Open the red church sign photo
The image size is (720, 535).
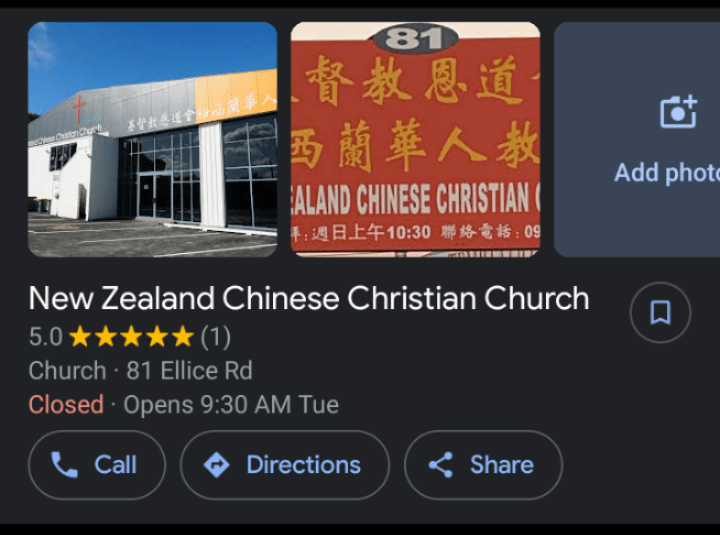pos(415,139)
